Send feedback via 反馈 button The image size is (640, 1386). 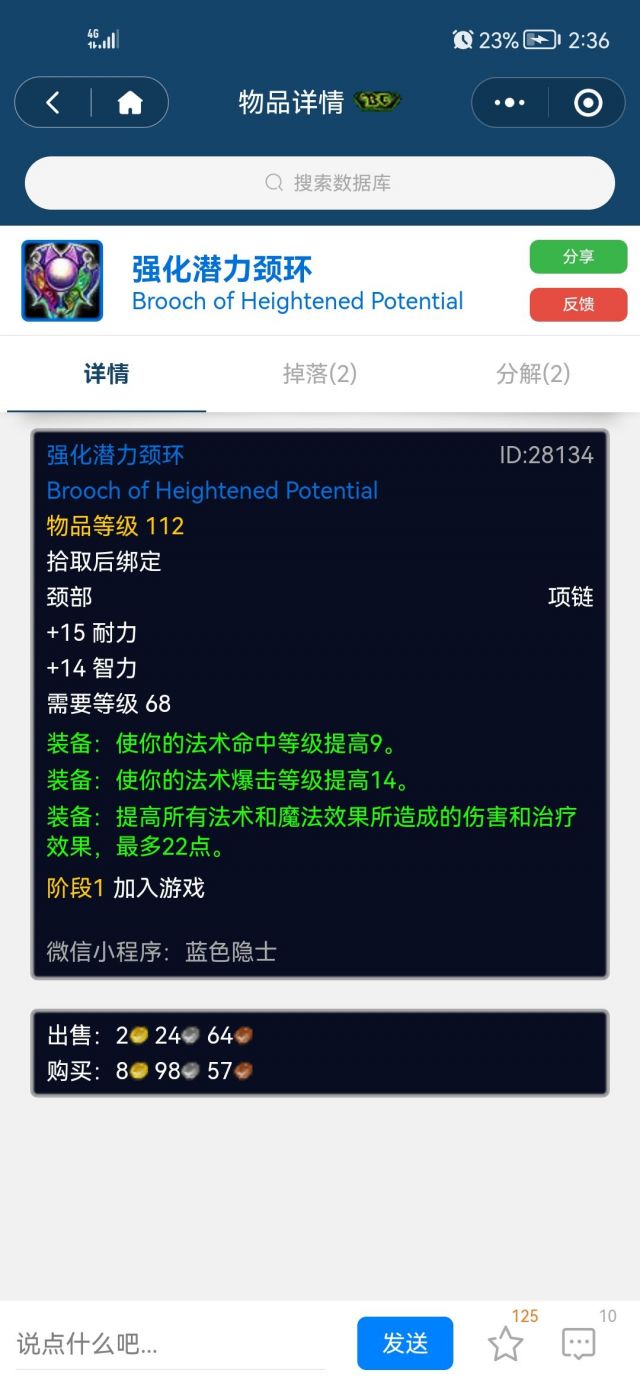point(578,304)
